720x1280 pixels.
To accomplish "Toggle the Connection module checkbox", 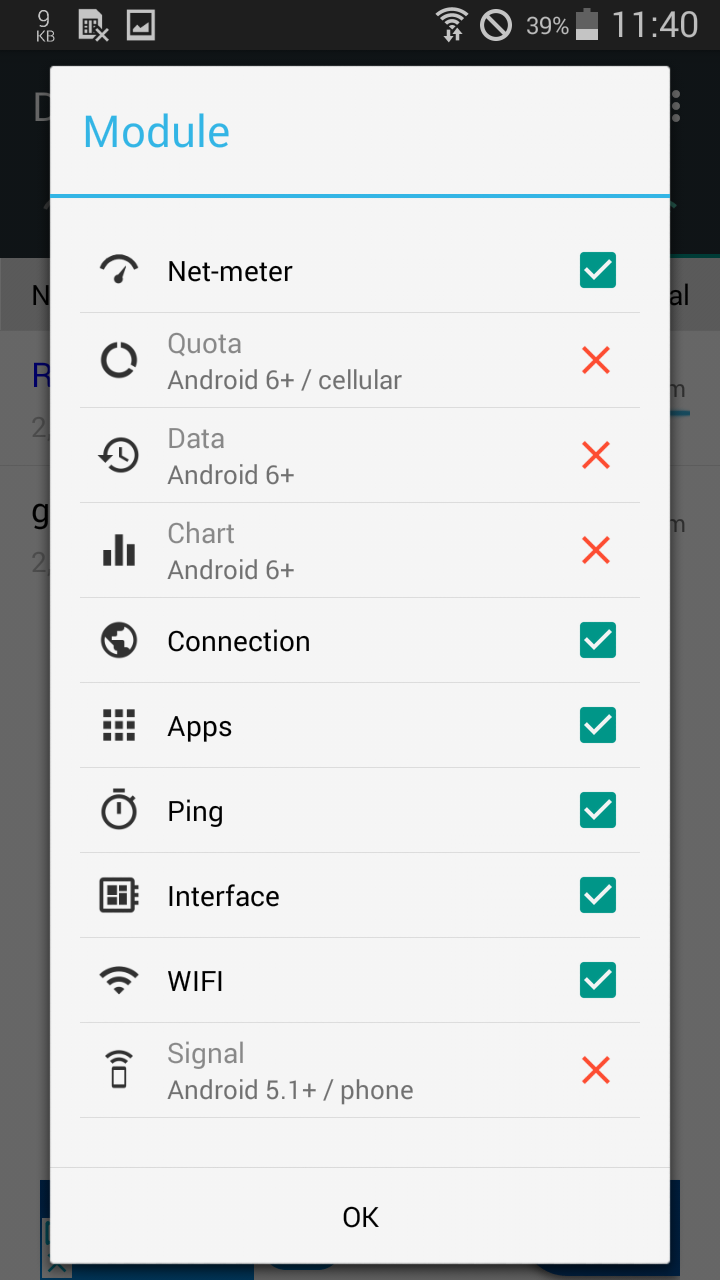I will pos(598,640).
